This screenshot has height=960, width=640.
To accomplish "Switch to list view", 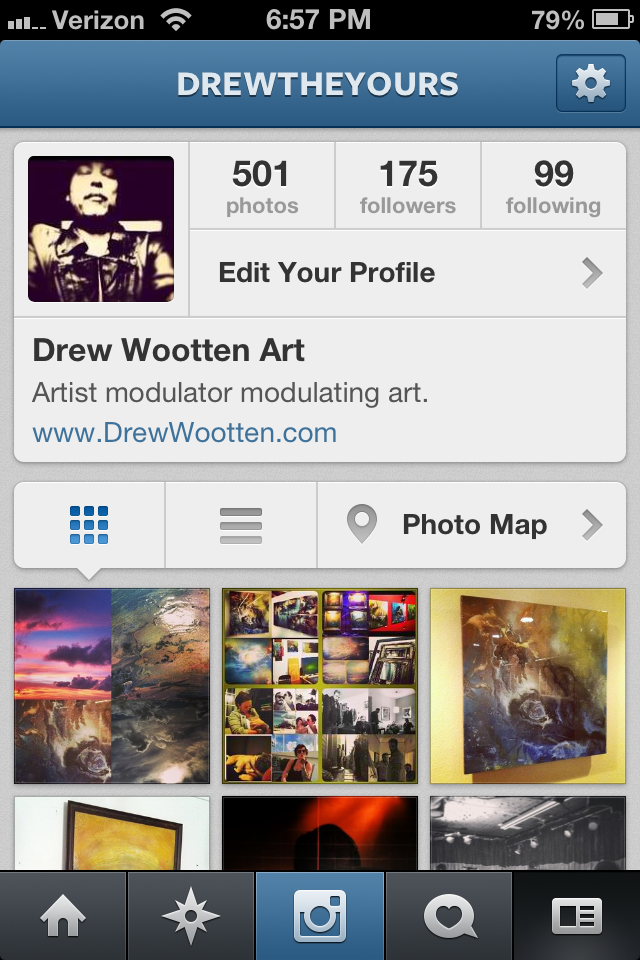I will [x=240, y=525].
